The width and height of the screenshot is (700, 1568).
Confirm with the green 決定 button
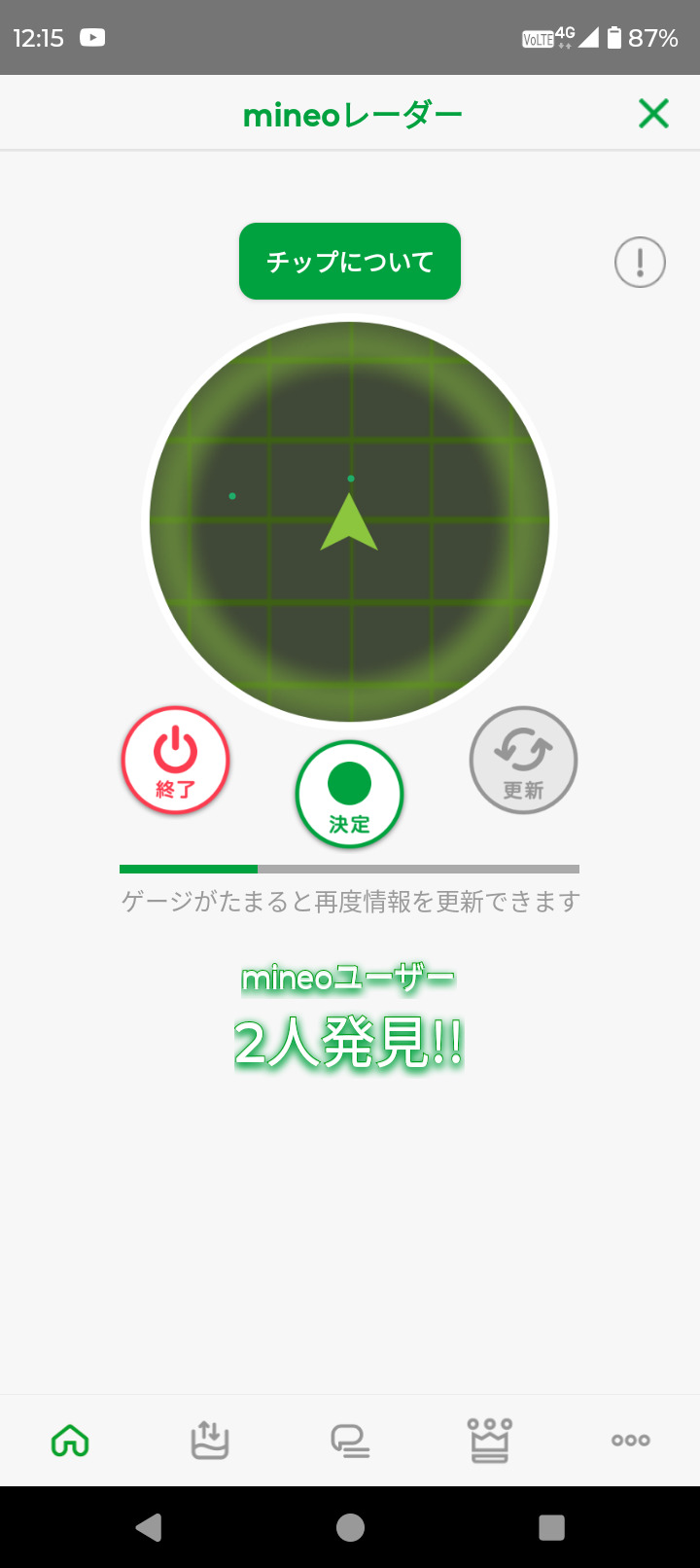coord(349,795)
